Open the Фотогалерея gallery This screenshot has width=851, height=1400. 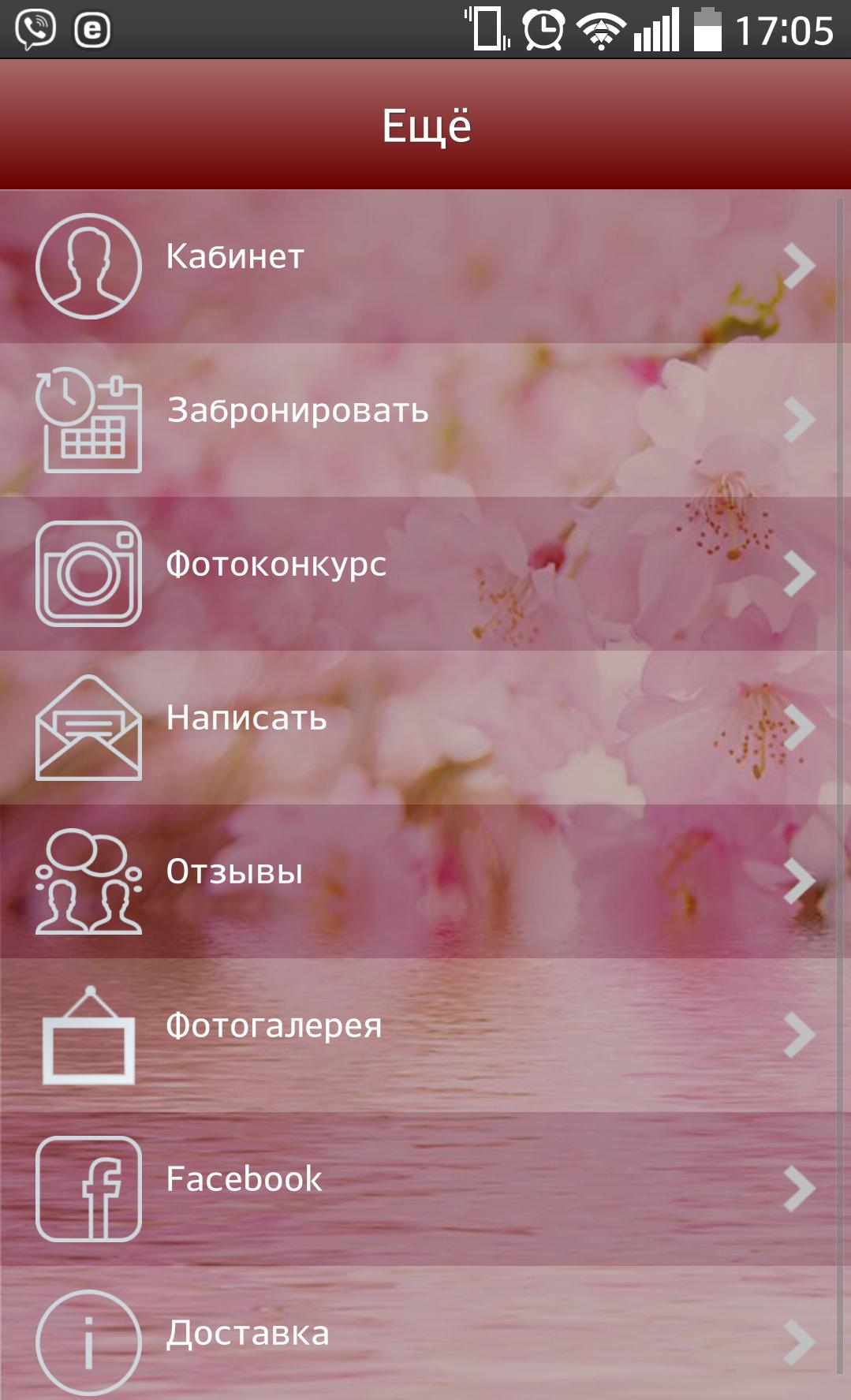click(425, 1035)
